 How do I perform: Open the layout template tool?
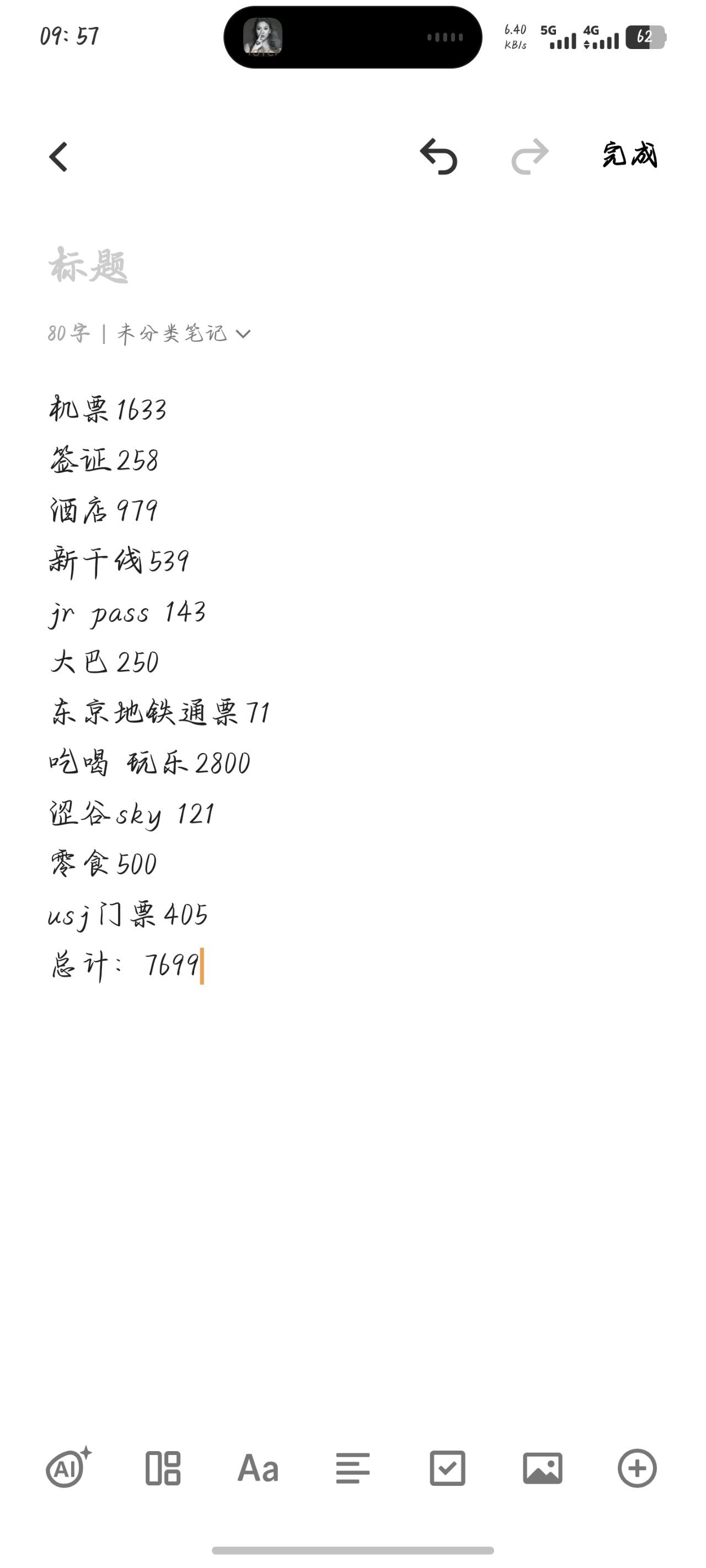(163, 1468)
